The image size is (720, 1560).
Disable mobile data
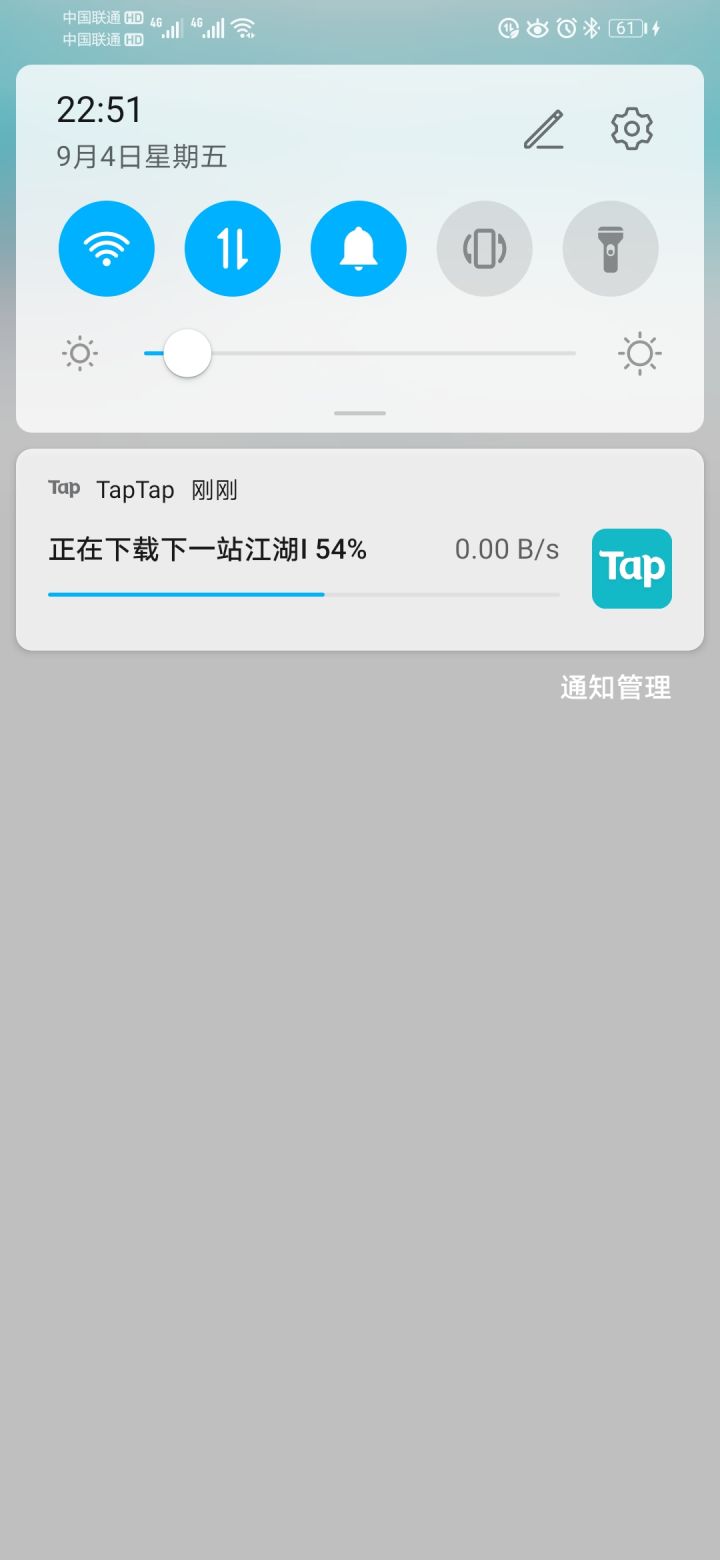pyautogui.click(x=233, y=248)
